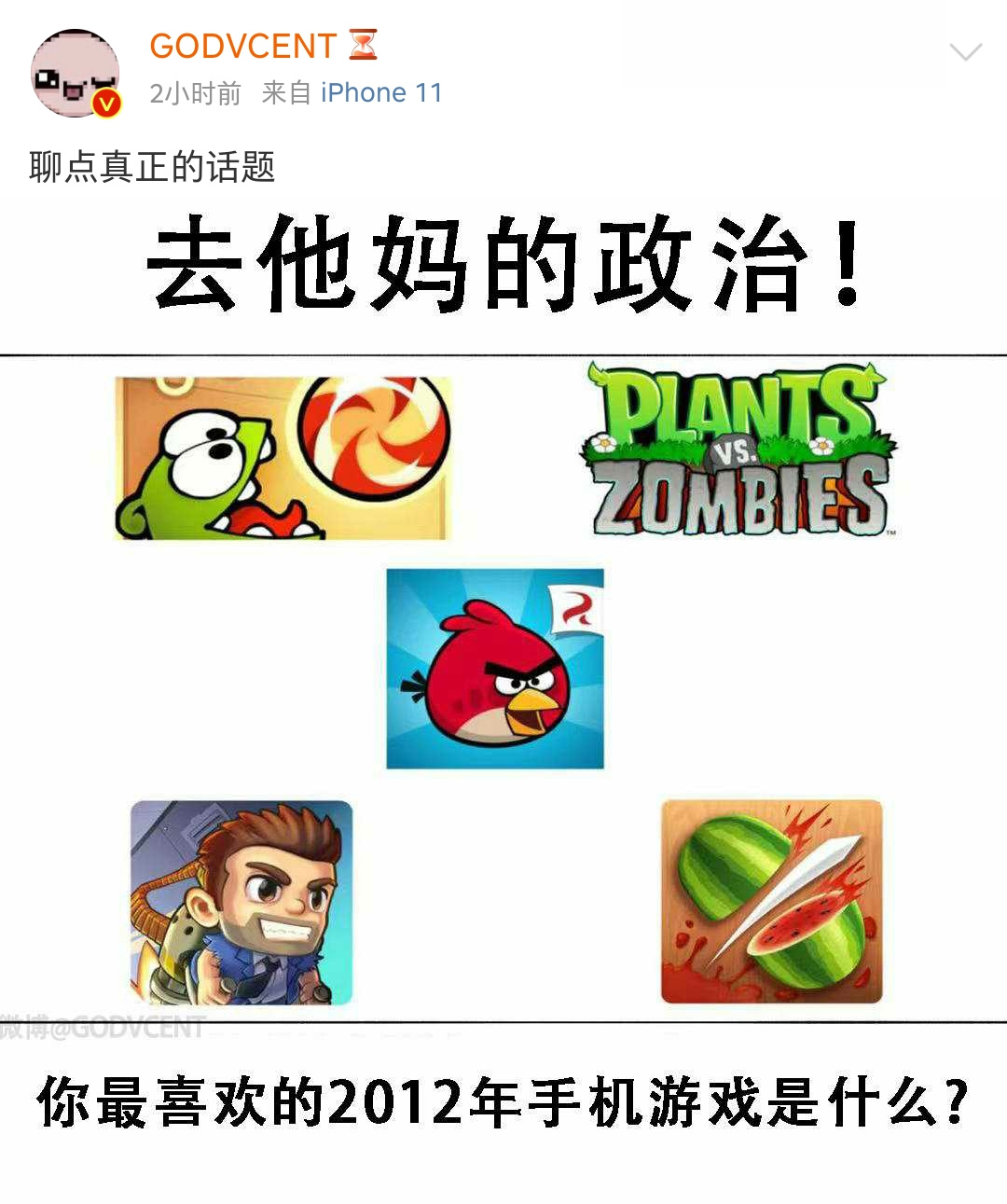Image resolution: width=1007 pixels, height=1204 pixels.
Task: Open the iPhone 11 source link
Action: pyautogui.click(x=381, y=93)
